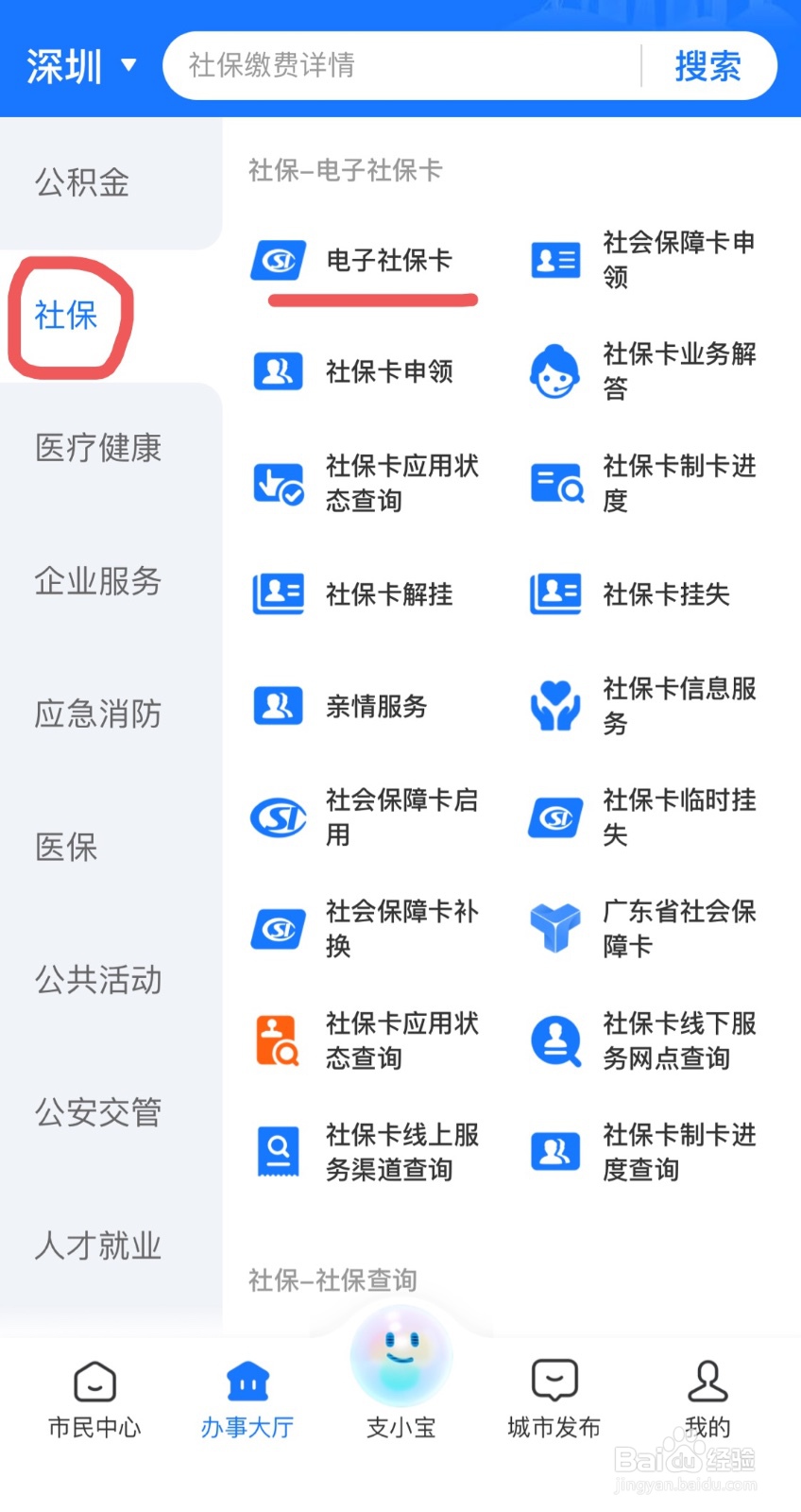Screen dimensions: 801x1512
Task: Open the 市民中心 tab
Action: 94,1399
